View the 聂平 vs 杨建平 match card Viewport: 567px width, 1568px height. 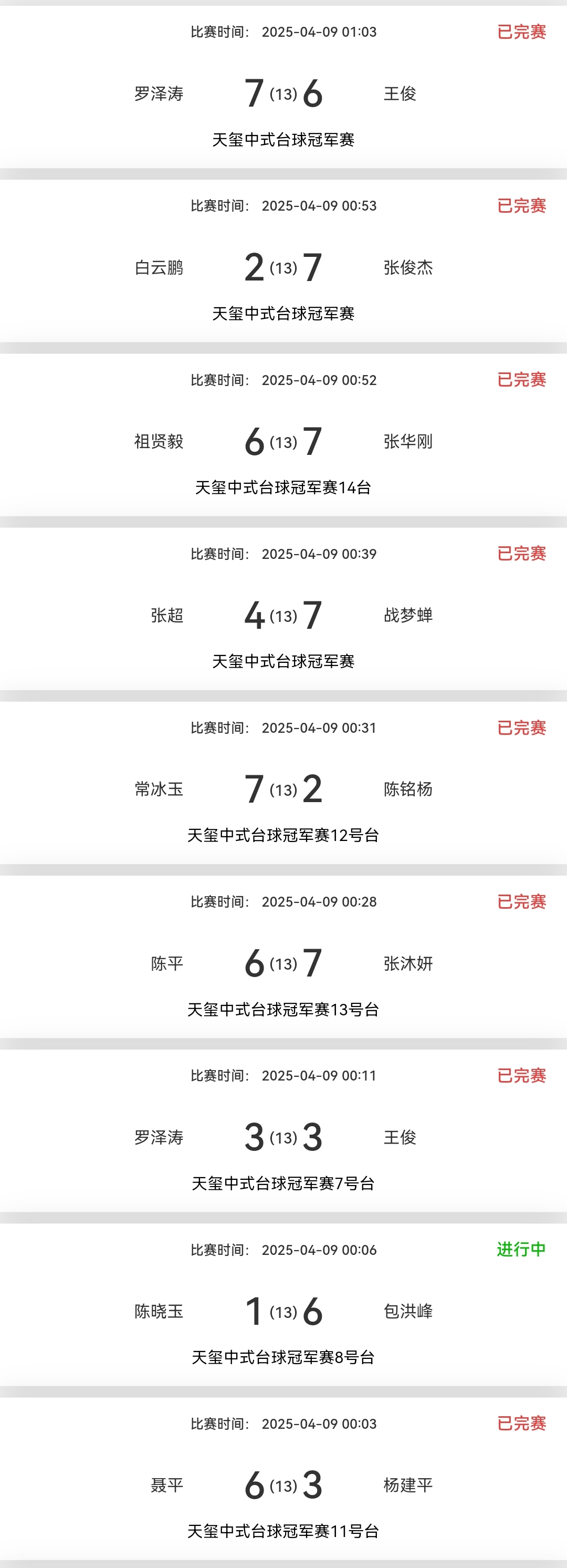pyautogui.click(x=283, y=1485)
